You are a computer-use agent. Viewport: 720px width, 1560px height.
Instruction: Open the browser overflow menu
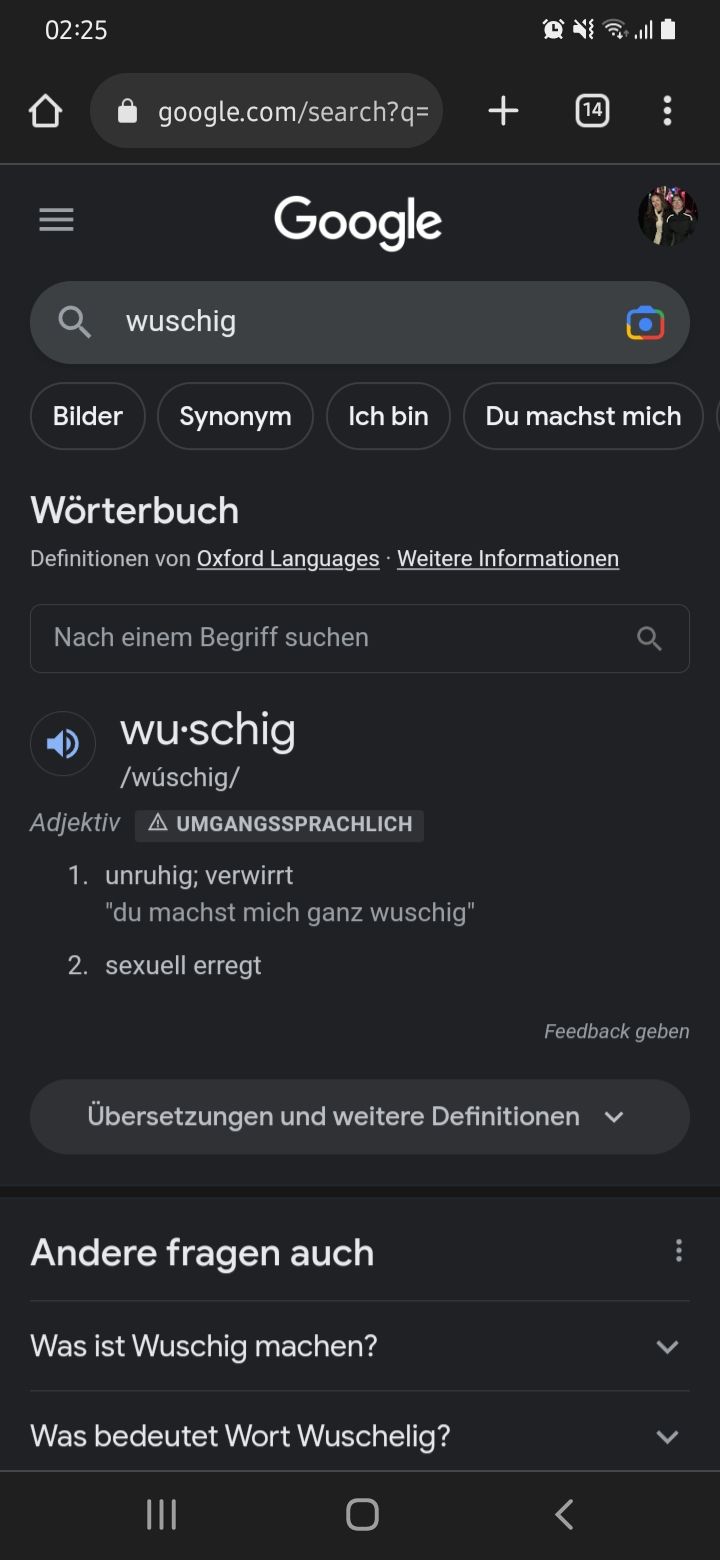pyautogui.click(x=667, y=111)
